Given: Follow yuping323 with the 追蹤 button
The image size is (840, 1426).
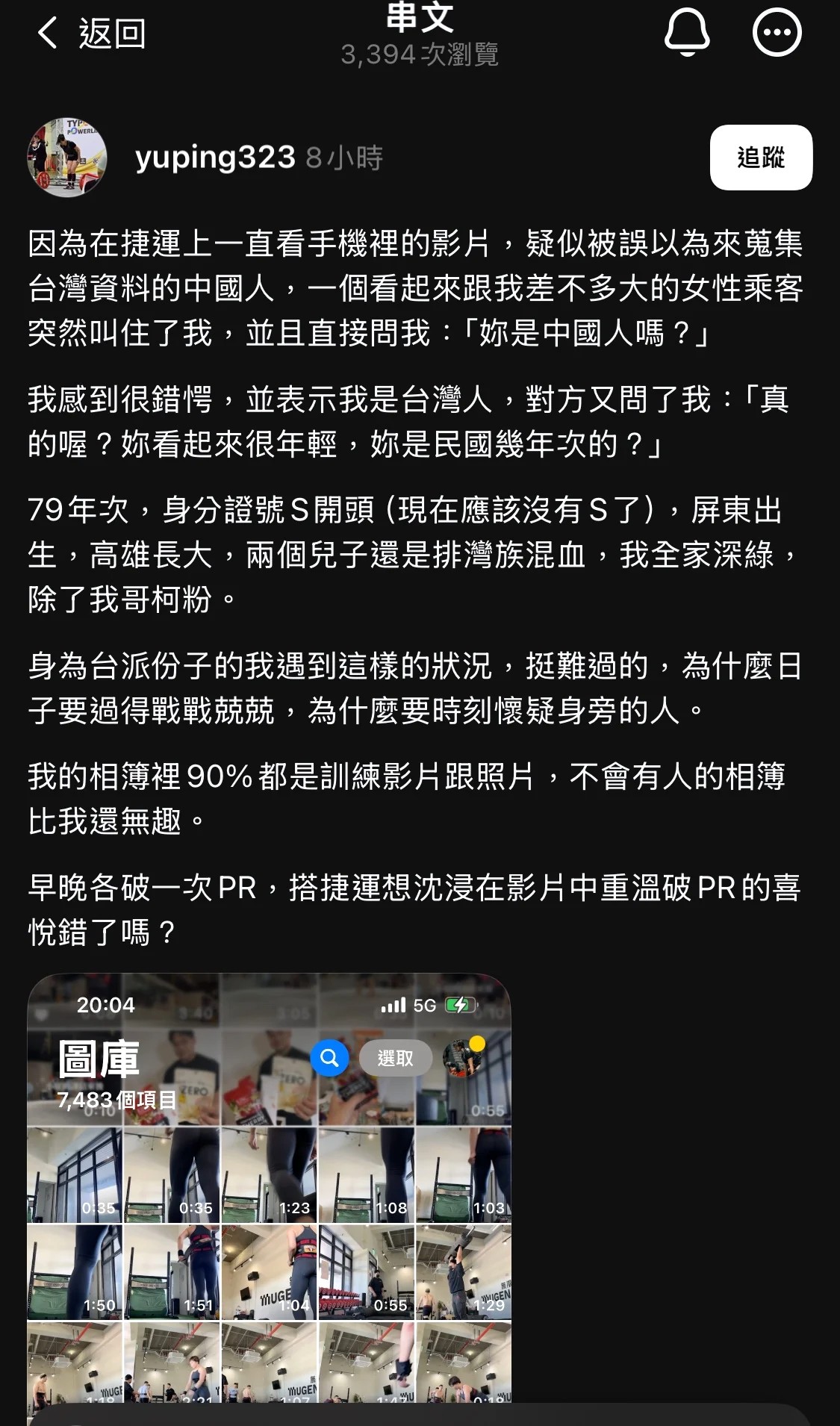Looking at the screenshot, I should click(761, 158).
